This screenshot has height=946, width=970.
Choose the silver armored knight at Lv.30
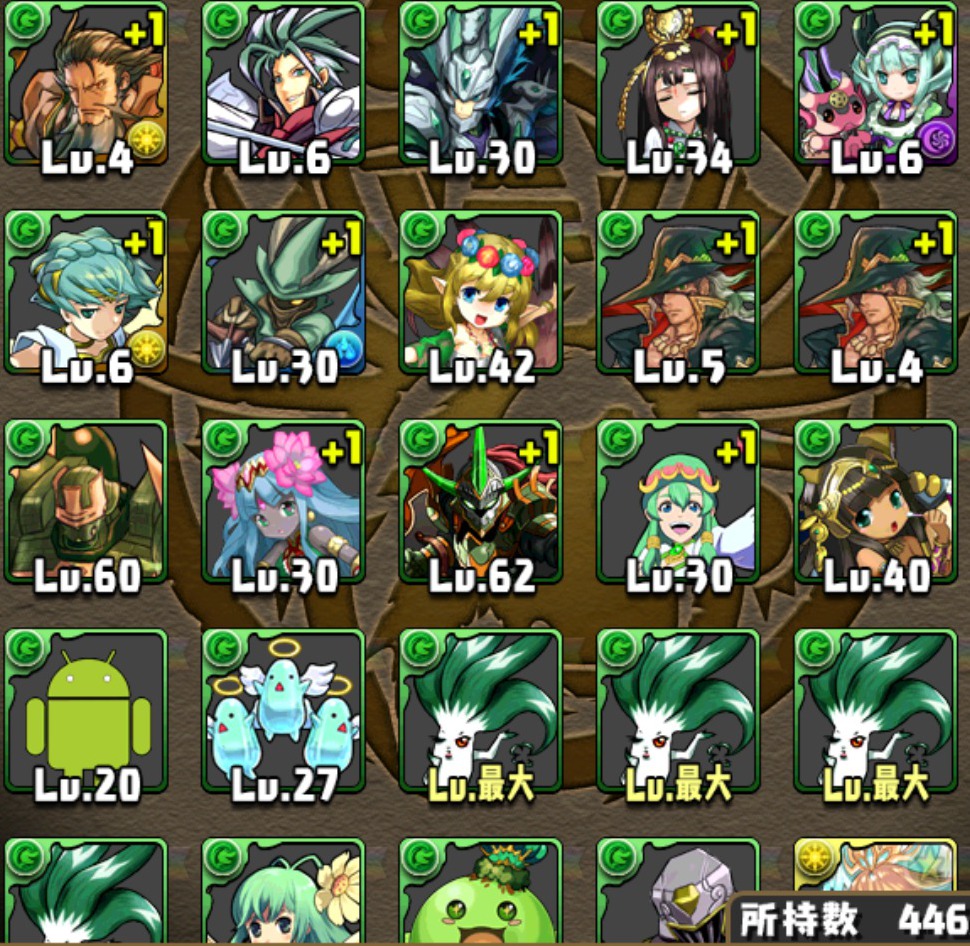click(480, 85)
